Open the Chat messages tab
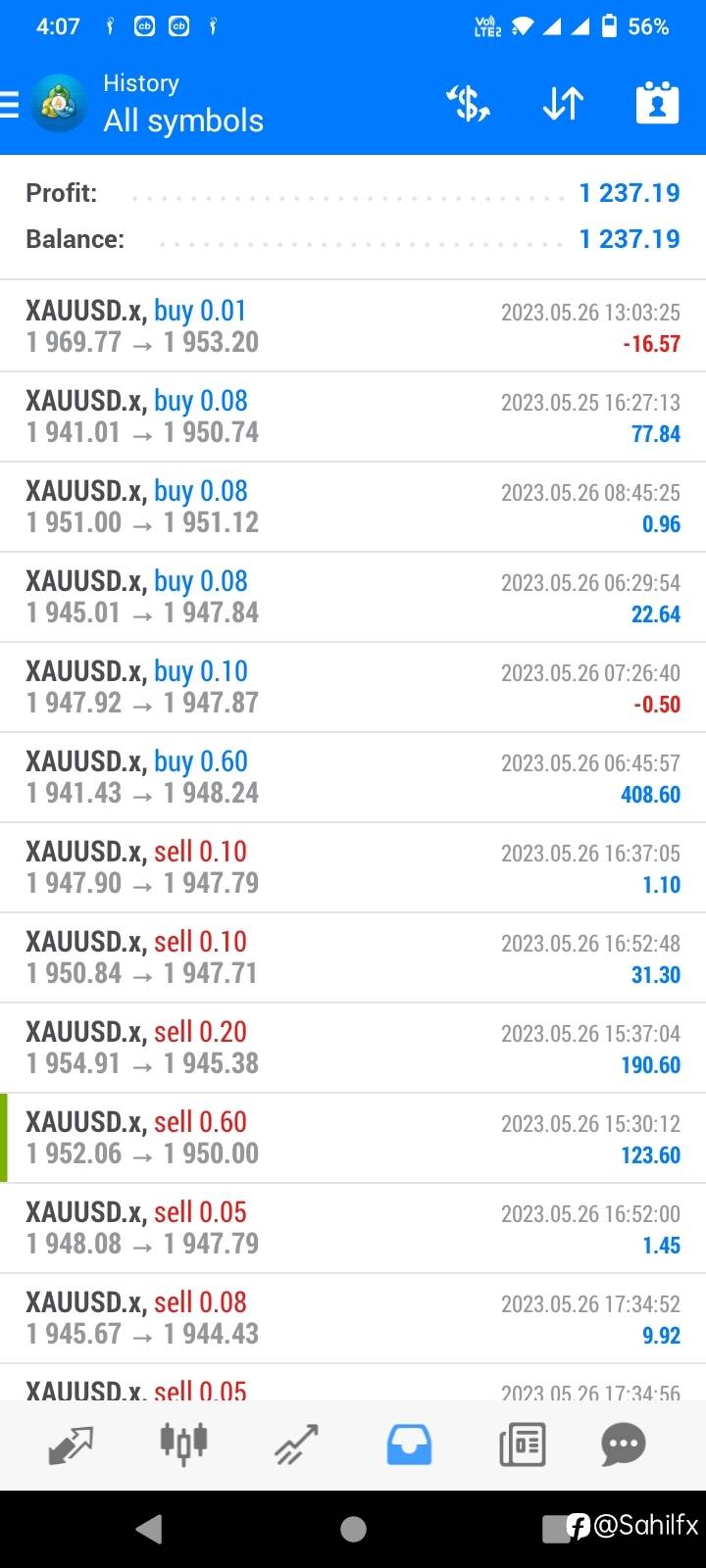Image resolution: width=706 pixels, height=1568 pixels. pos(624,1445)
